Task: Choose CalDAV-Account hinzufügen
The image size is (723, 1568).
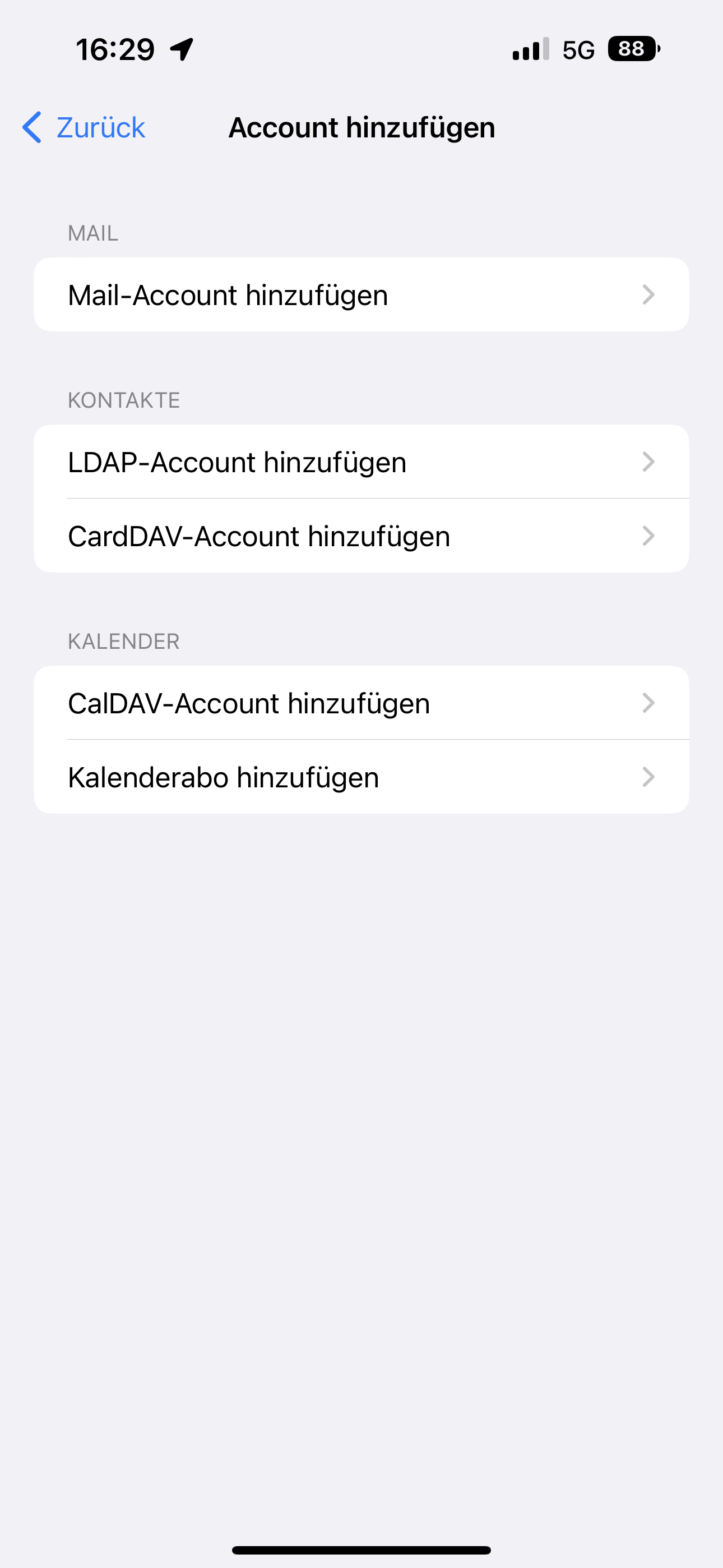Action: pos(361,704)
